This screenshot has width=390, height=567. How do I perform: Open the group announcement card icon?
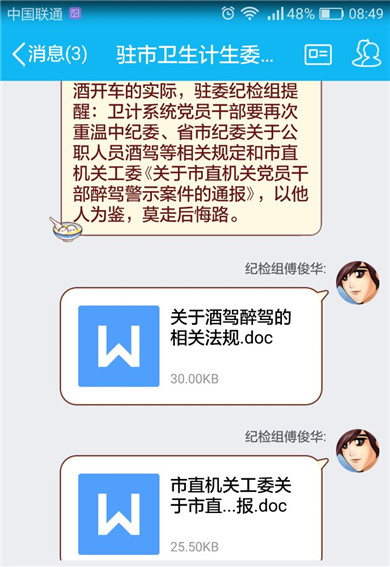[x=318, y=54]
